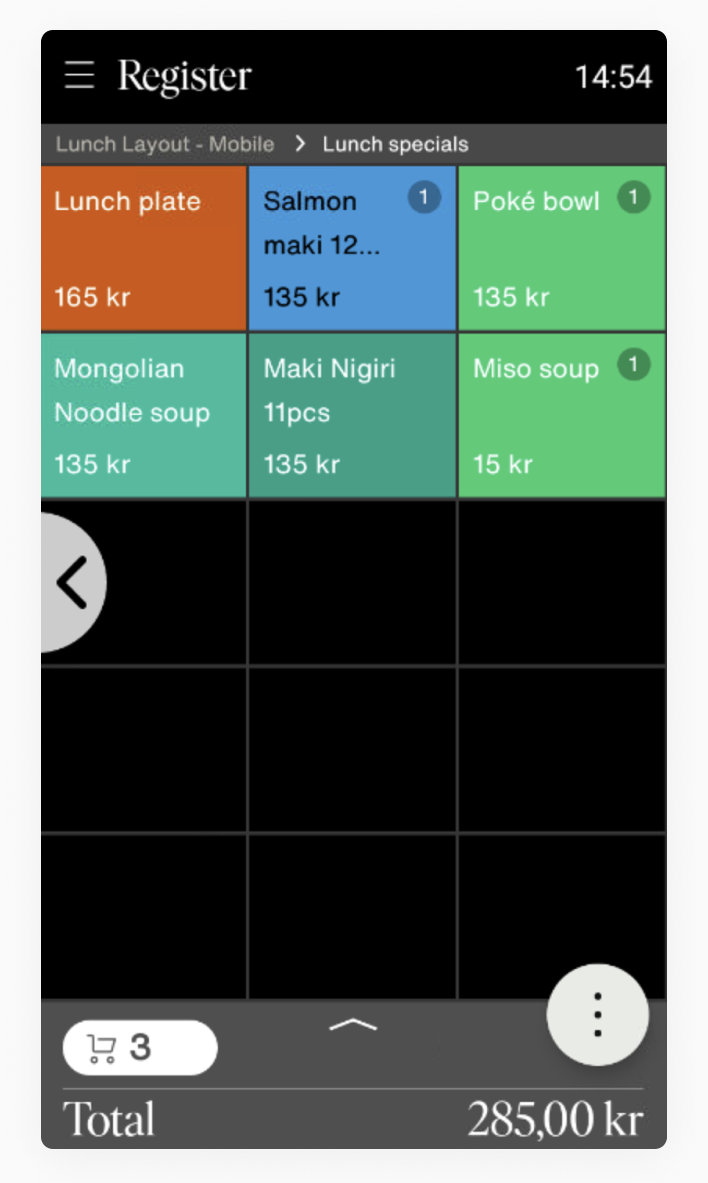Add another Miso soup
Screen dimensions: 708x1183
562,416
